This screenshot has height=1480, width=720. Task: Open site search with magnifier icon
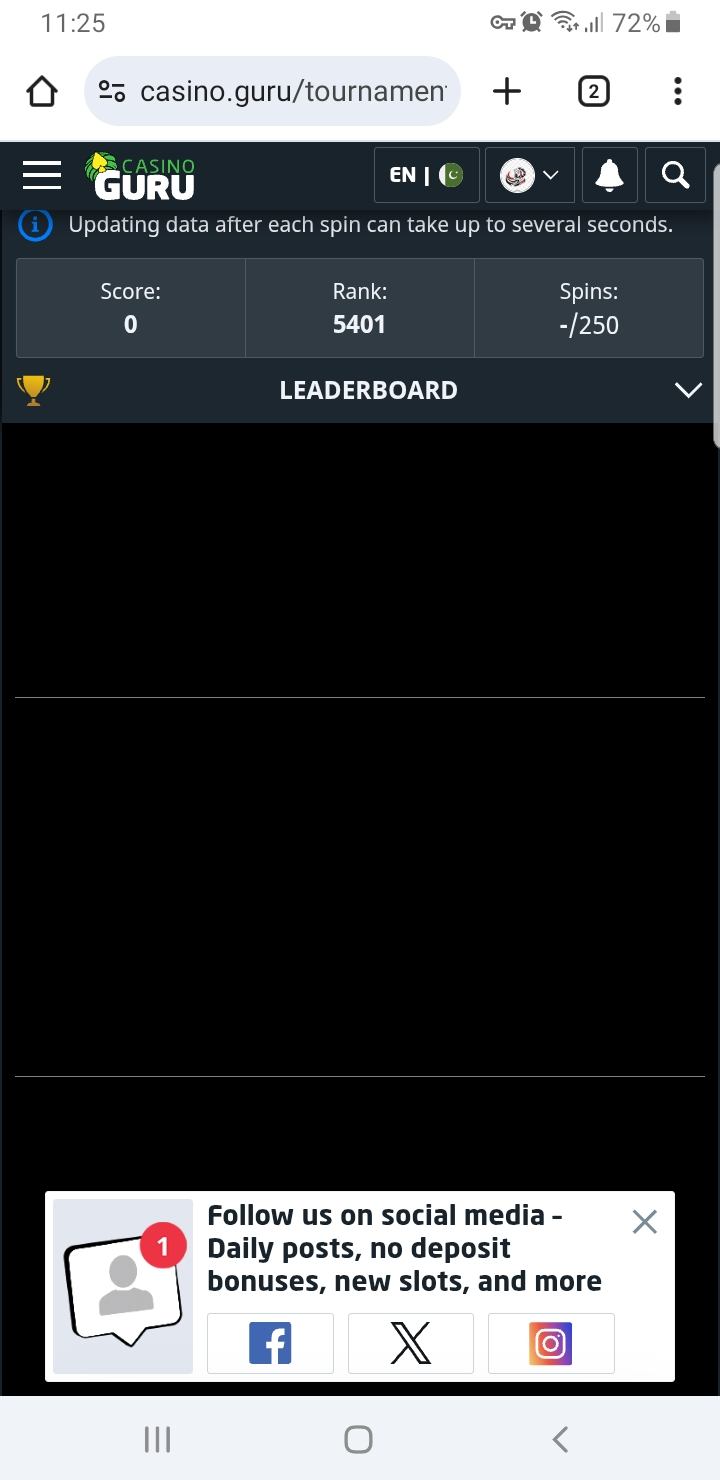point(676,176)
